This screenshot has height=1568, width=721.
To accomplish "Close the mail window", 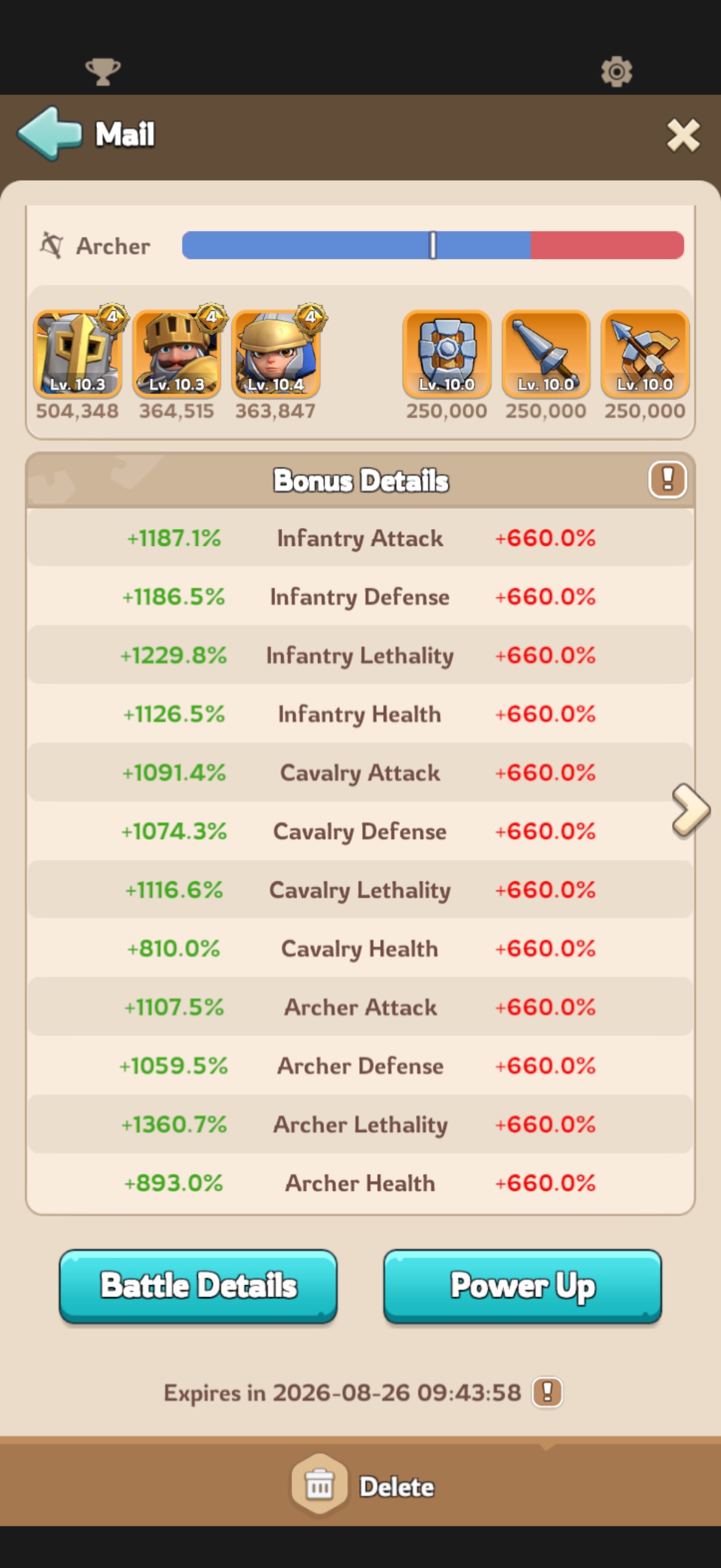I will (683, 135).
